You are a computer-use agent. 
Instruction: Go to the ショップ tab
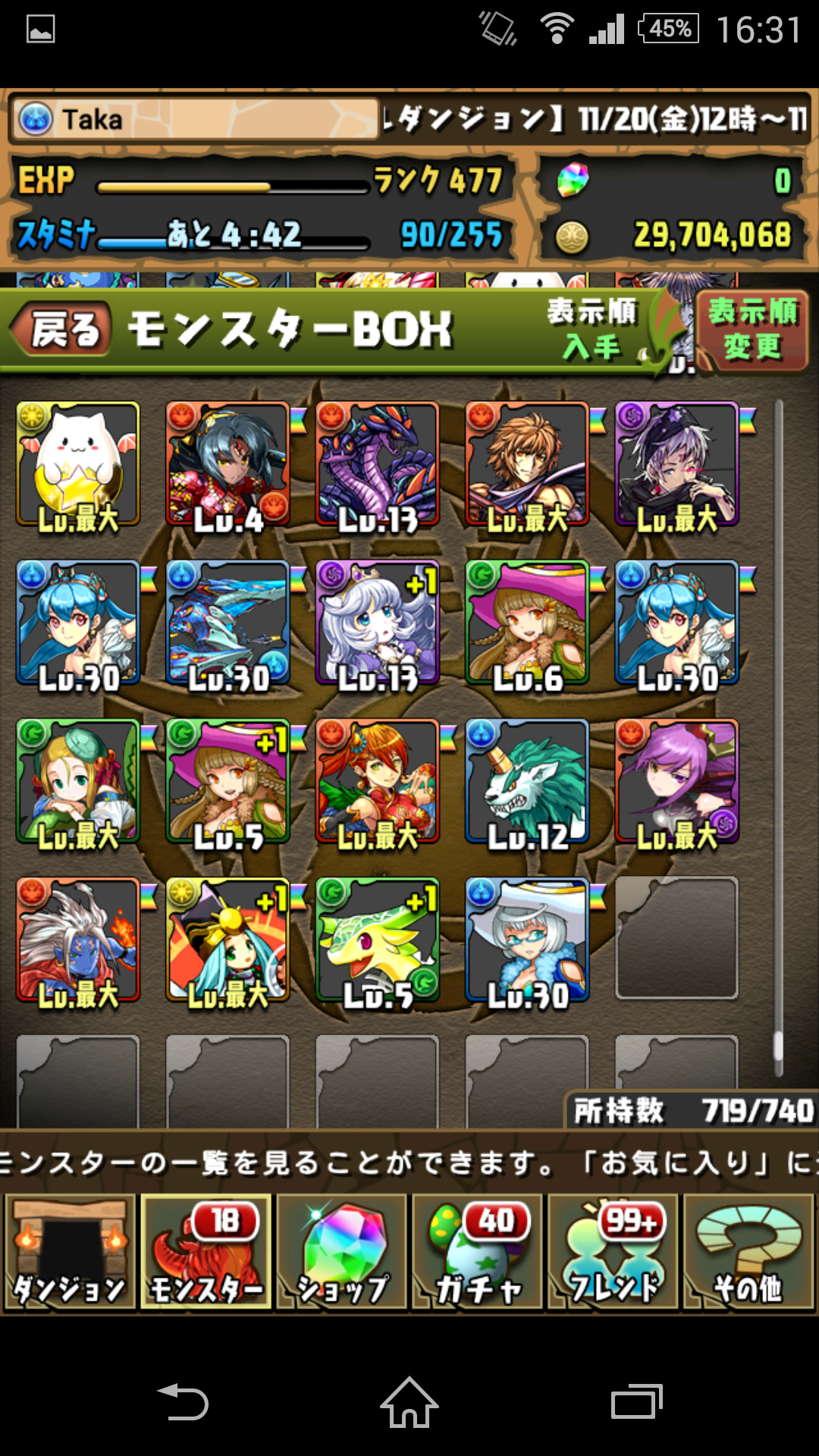coord(342,1252)
